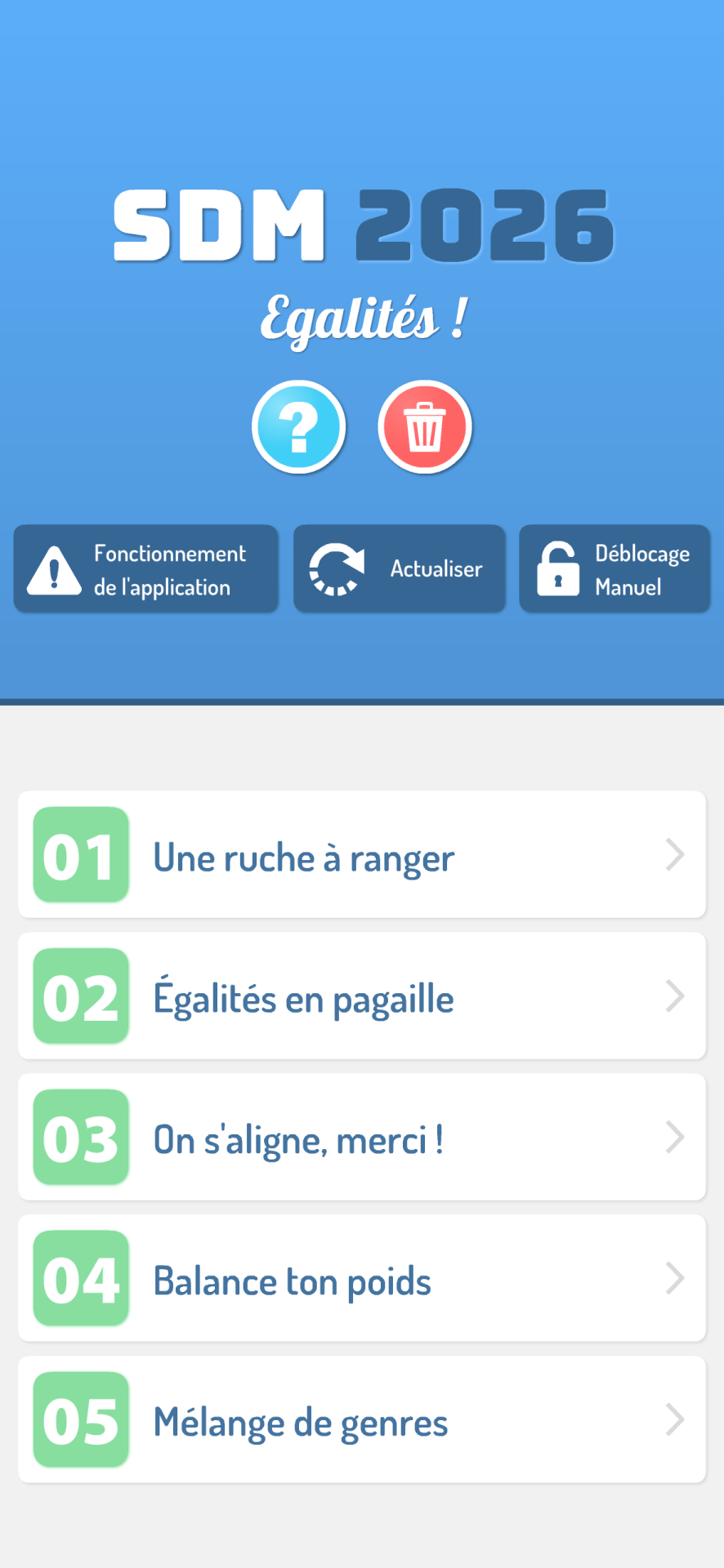Image resolution: width=724 pixels, height=1568 pixels.
Task: Open Fonctionnement de l'application
Action: click(146, 569)
